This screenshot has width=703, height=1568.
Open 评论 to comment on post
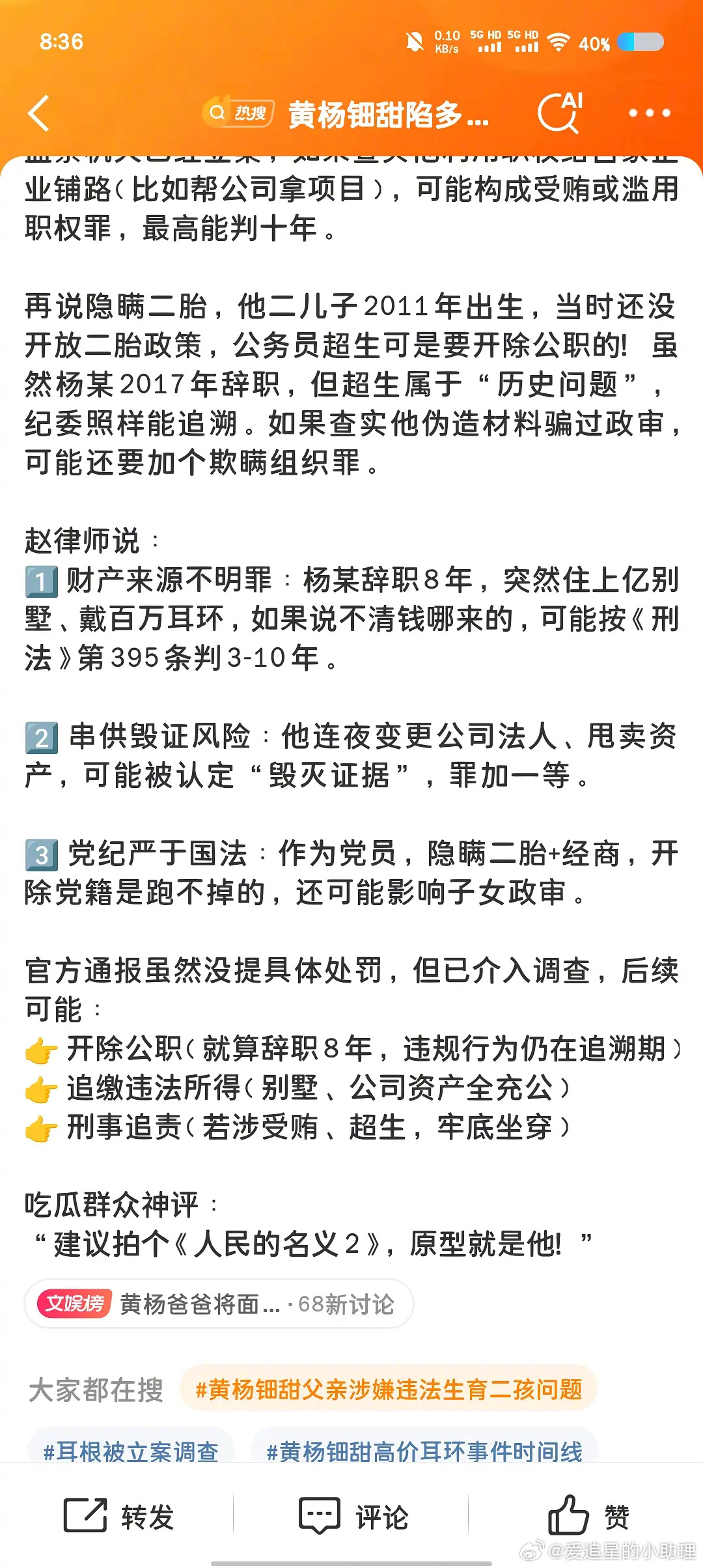point(353,1516)
